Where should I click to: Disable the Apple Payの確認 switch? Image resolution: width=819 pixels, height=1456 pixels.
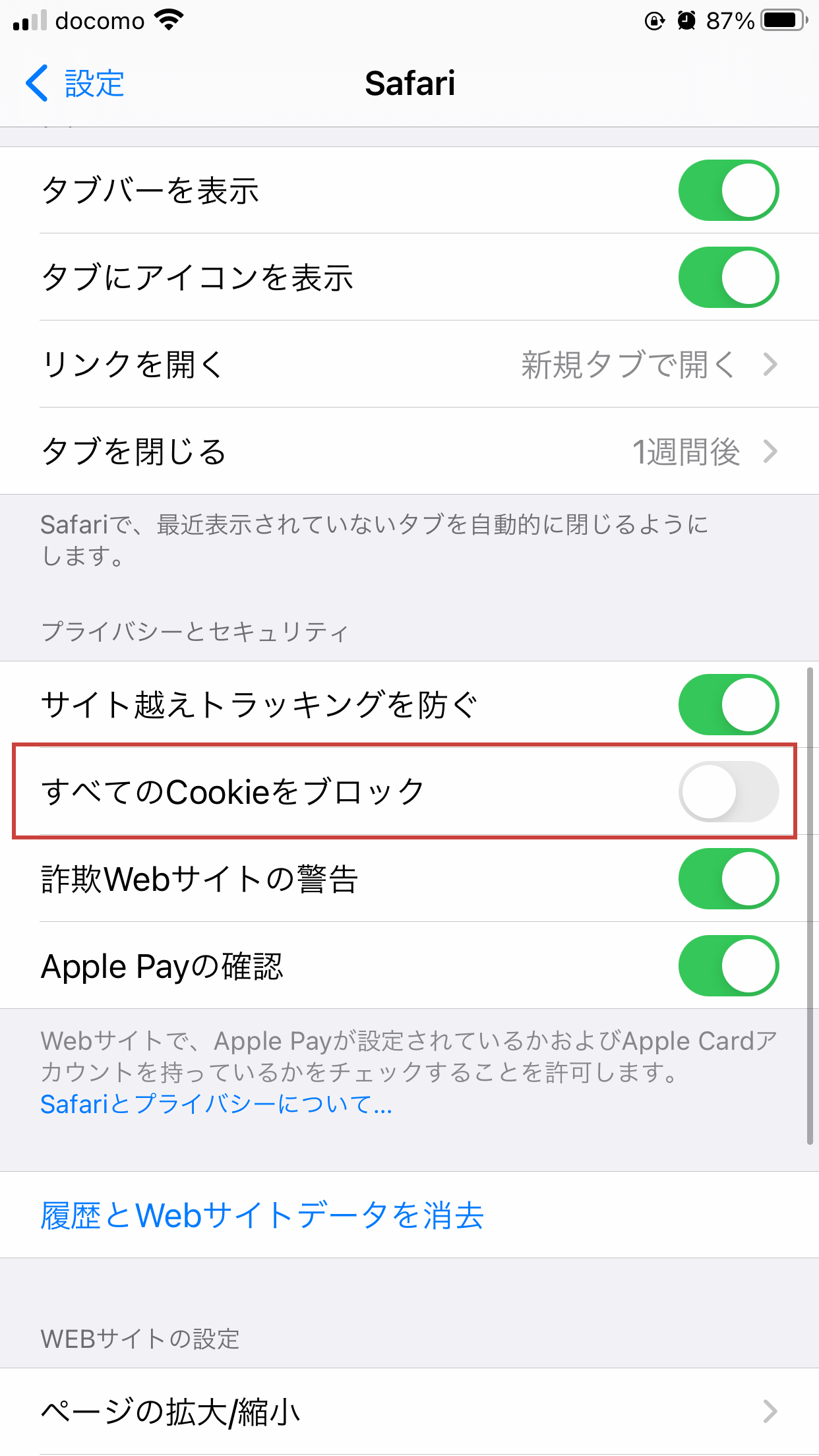727,965
